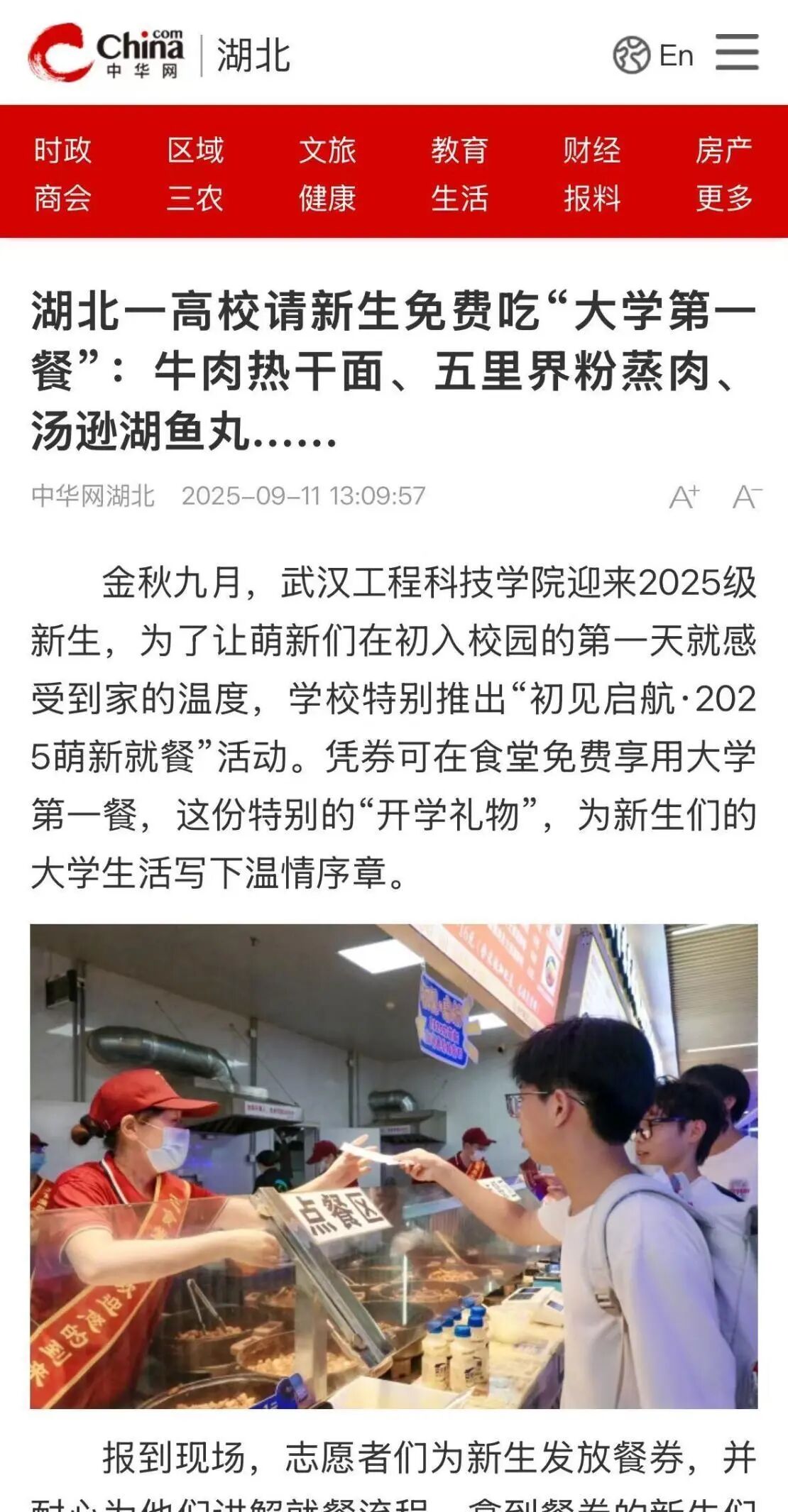Show 更多 categories

[723, 198]
